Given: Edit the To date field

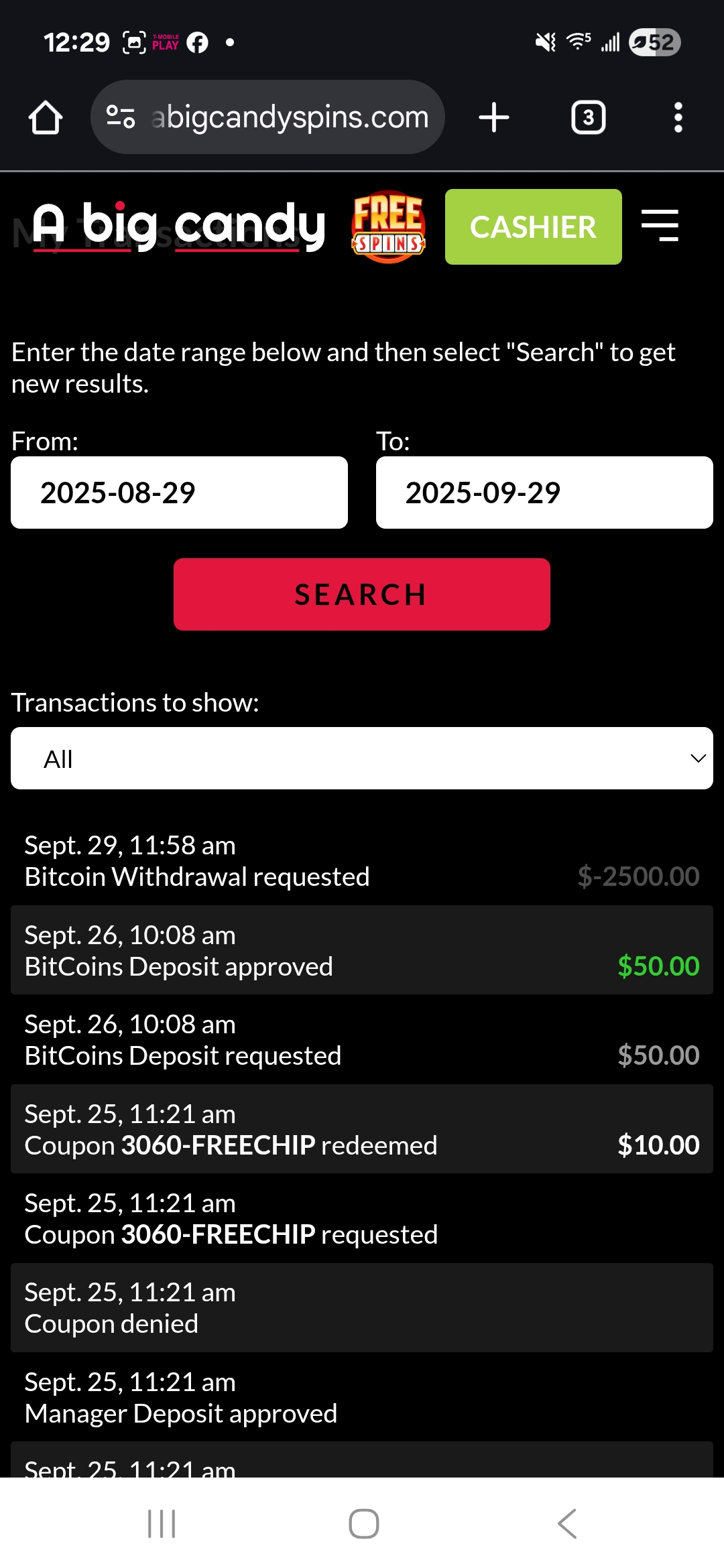Looking at the screenshot, I should pos(544,493).
